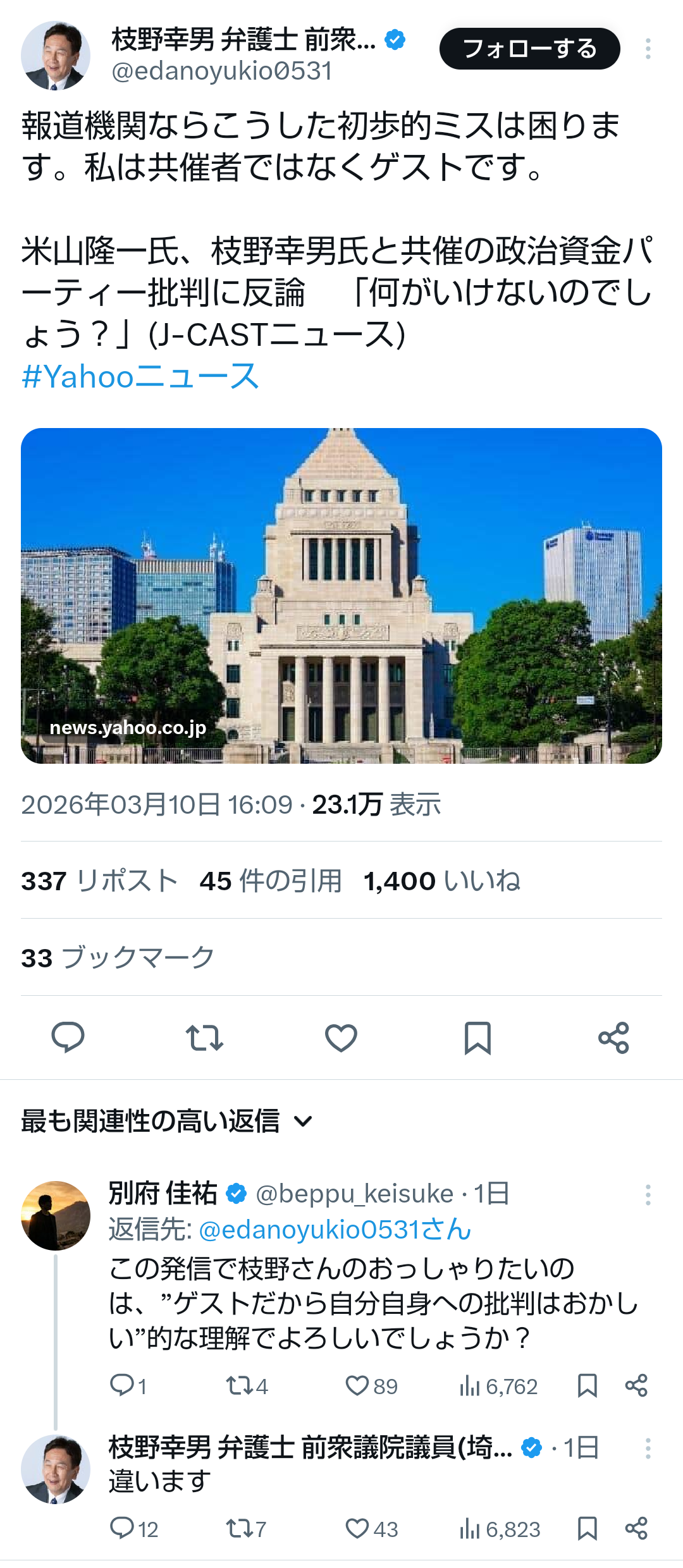View the 1,400 いいね list
683x1568 pixels.
pyautogui.click(x=441, y=881)
